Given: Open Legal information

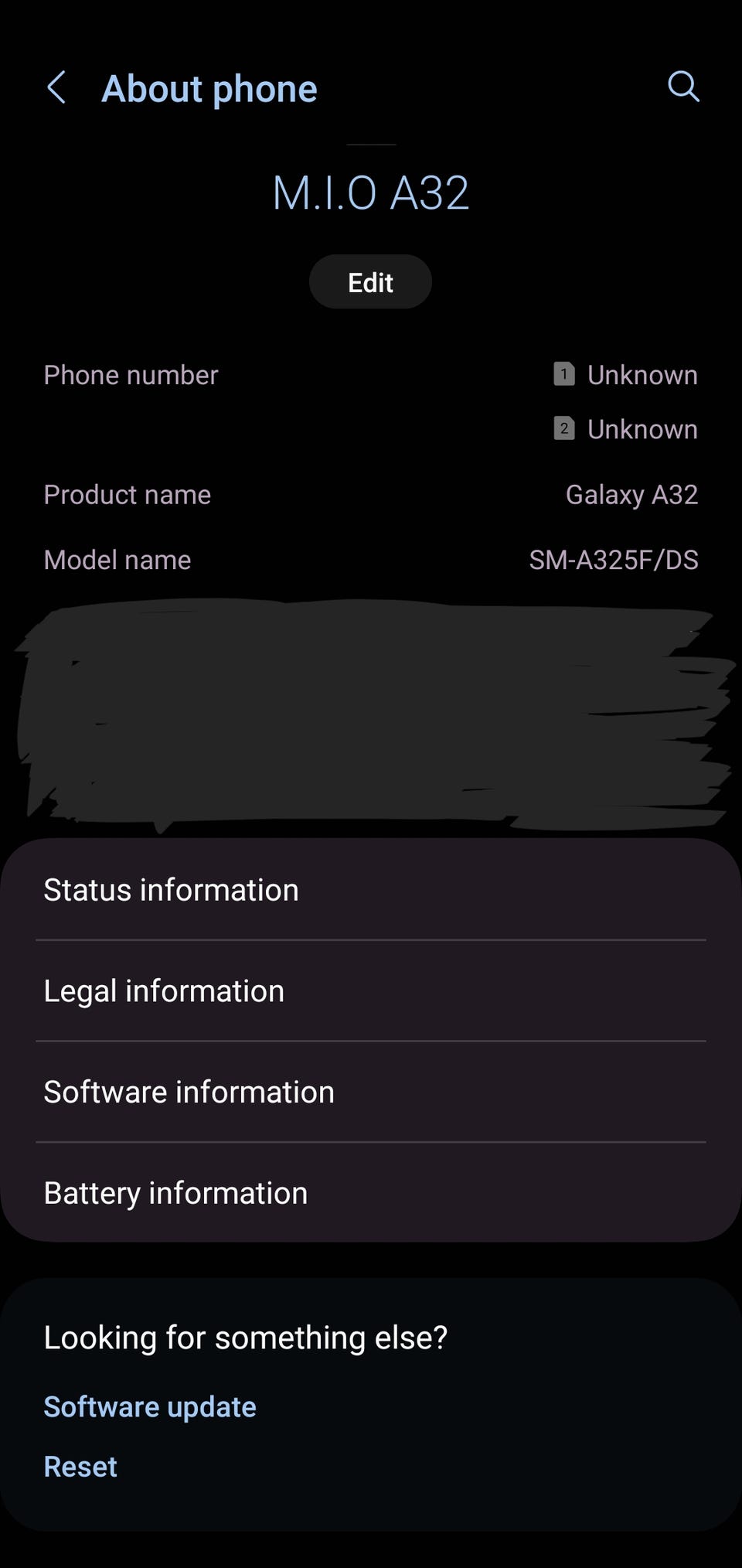Looking at the screenshot, I should click(371, 991).
